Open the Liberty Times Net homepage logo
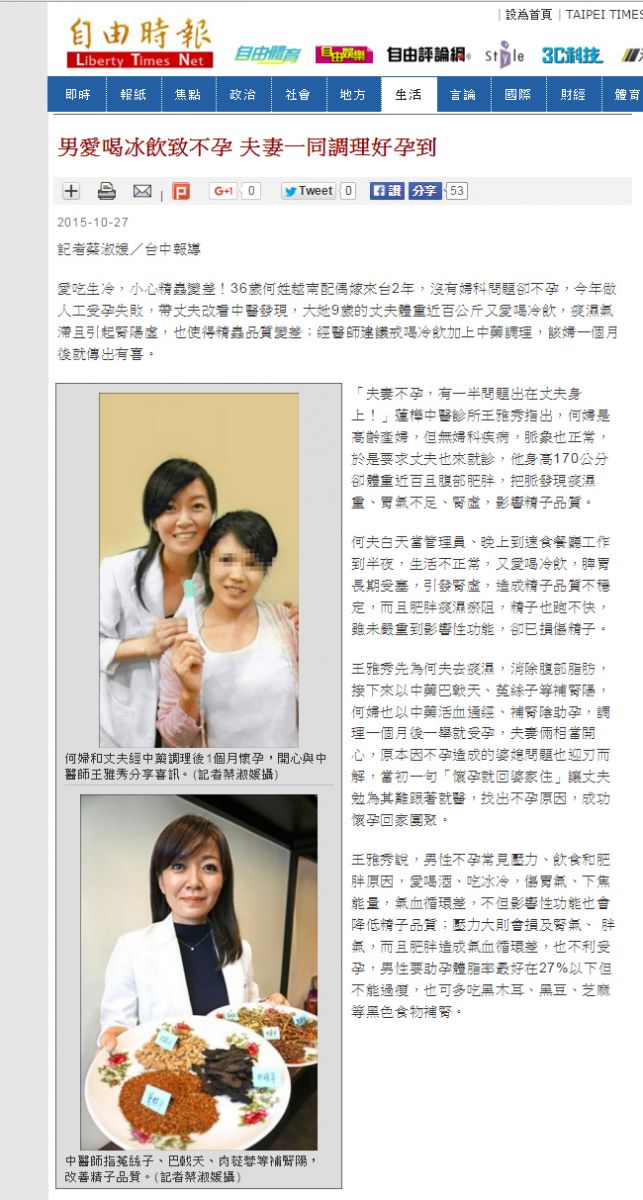 tap(140, 44)
